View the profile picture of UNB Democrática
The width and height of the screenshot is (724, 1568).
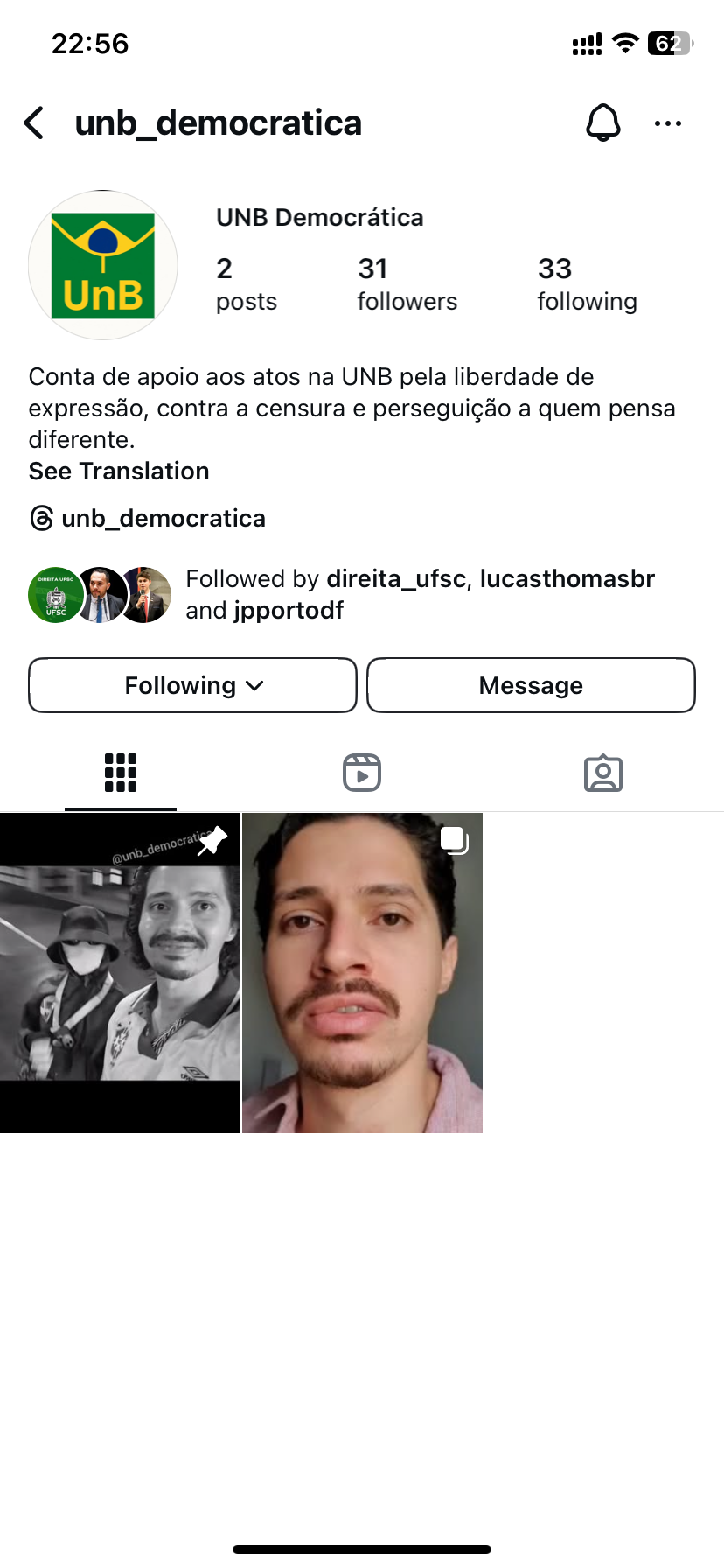pos(103,265)
